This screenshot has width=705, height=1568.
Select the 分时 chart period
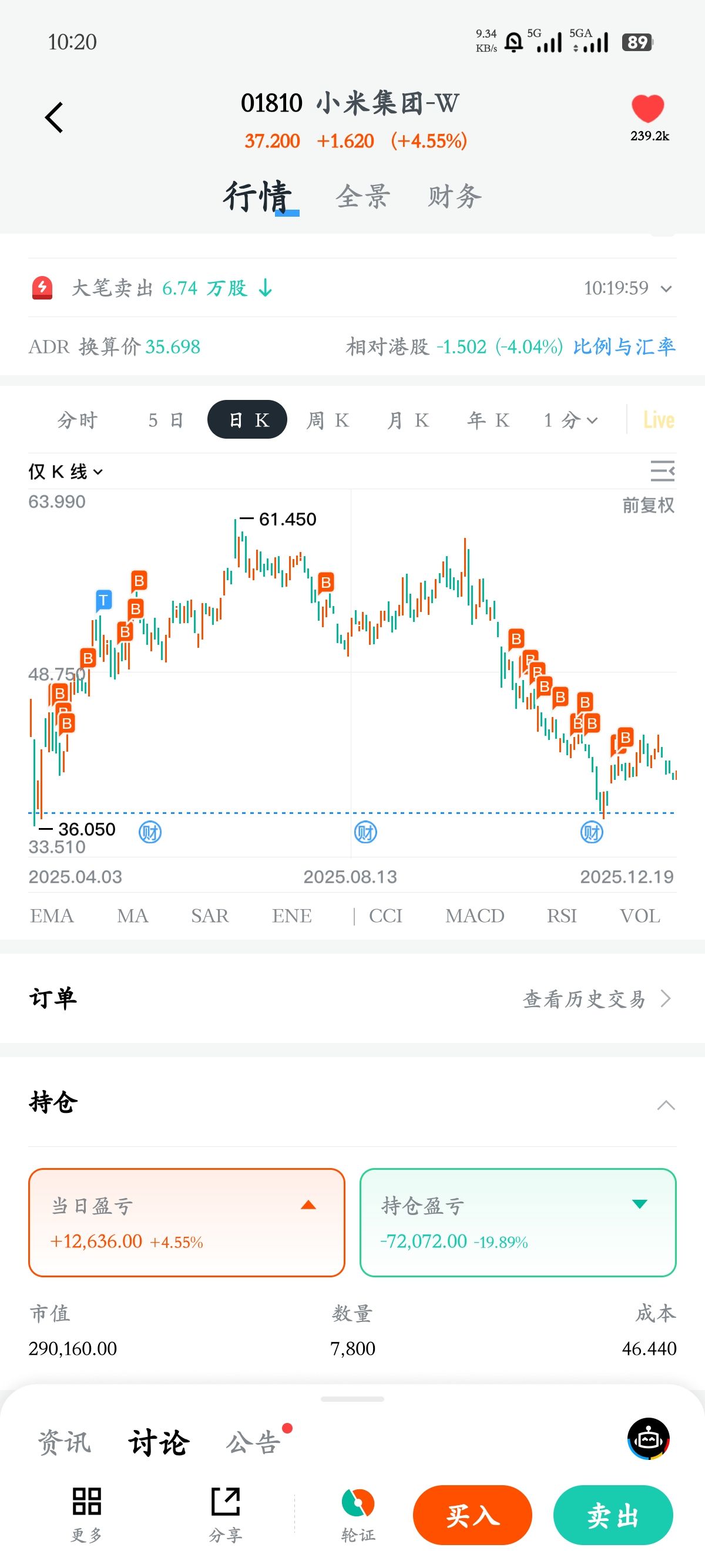point(78,420)
